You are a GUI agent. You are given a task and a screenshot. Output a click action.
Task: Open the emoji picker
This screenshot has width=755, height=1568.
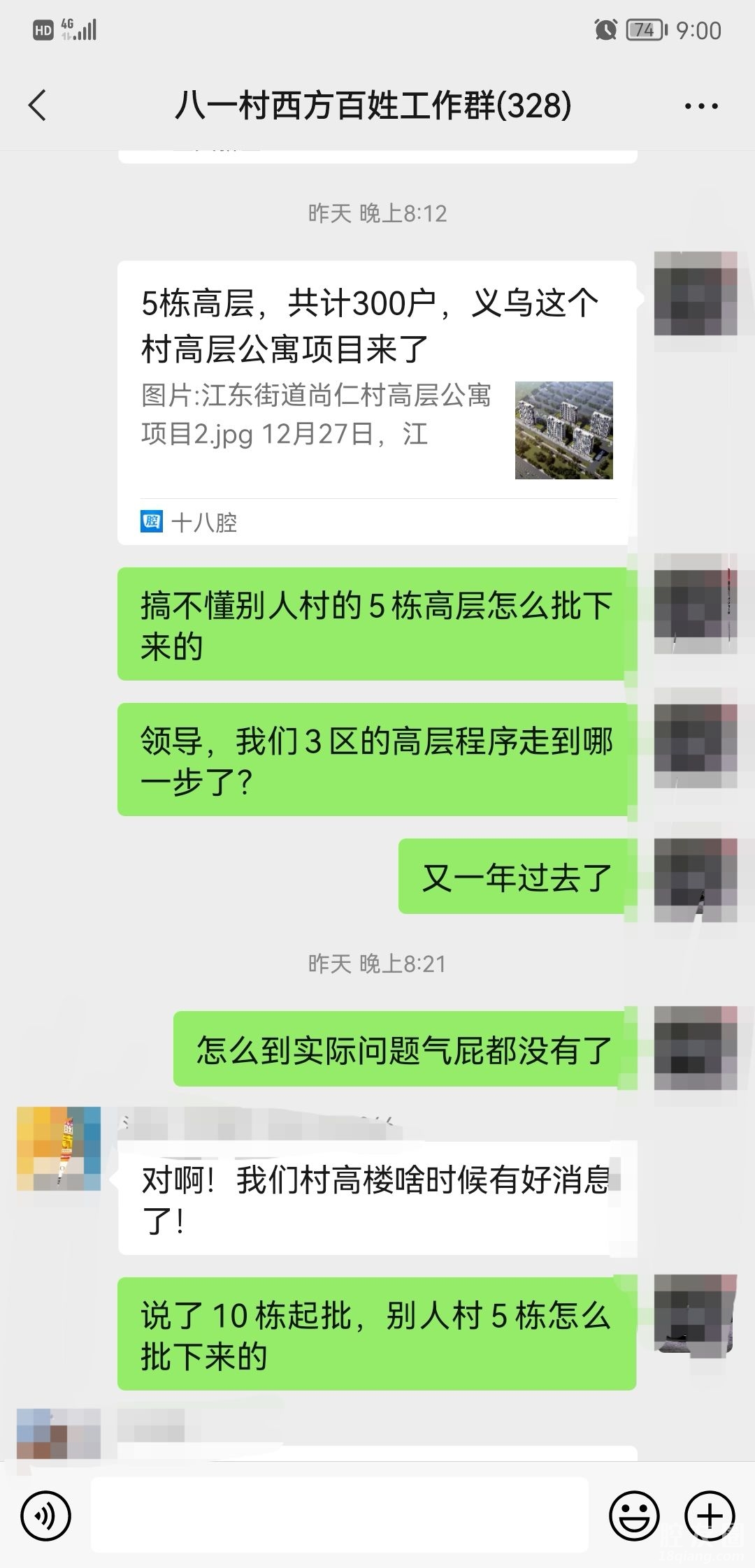point(634,1517)
